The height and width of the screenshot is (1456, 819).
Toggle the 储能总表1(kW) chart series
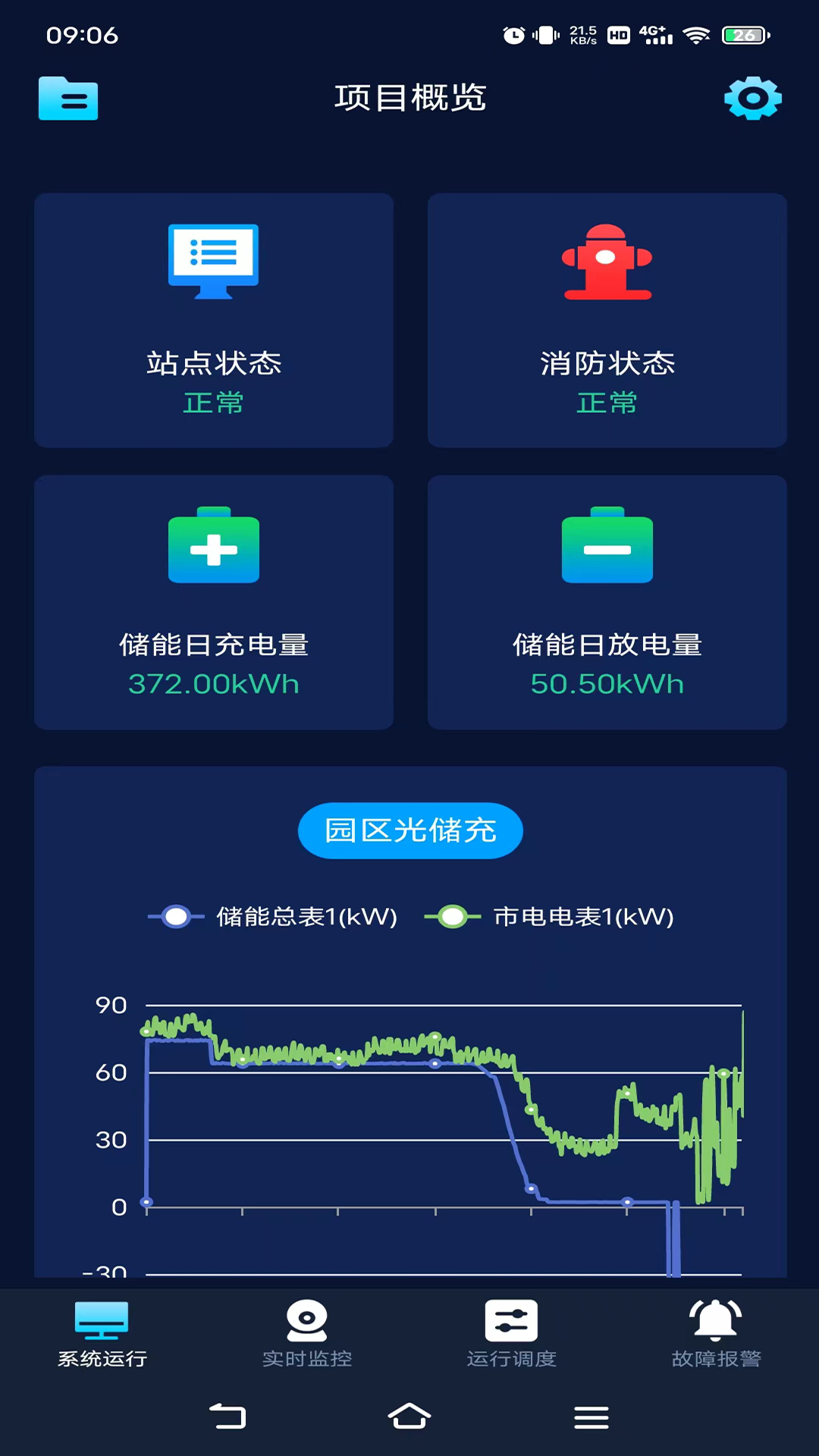coord(273,917)
